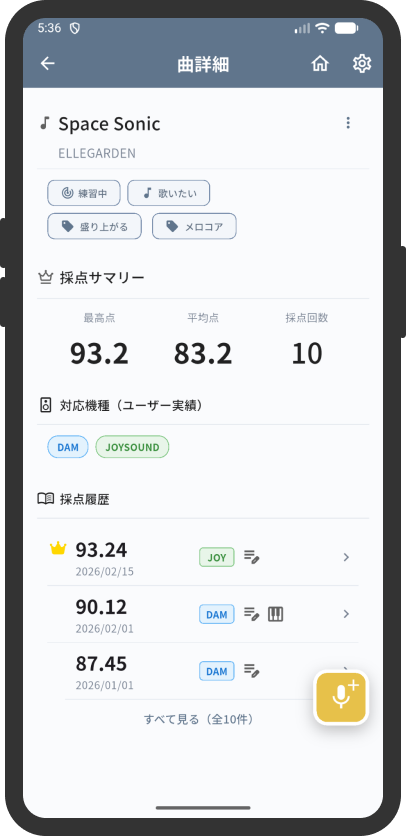
Task: View all 10 scores via すべて見る
Action: pos(198,719)
